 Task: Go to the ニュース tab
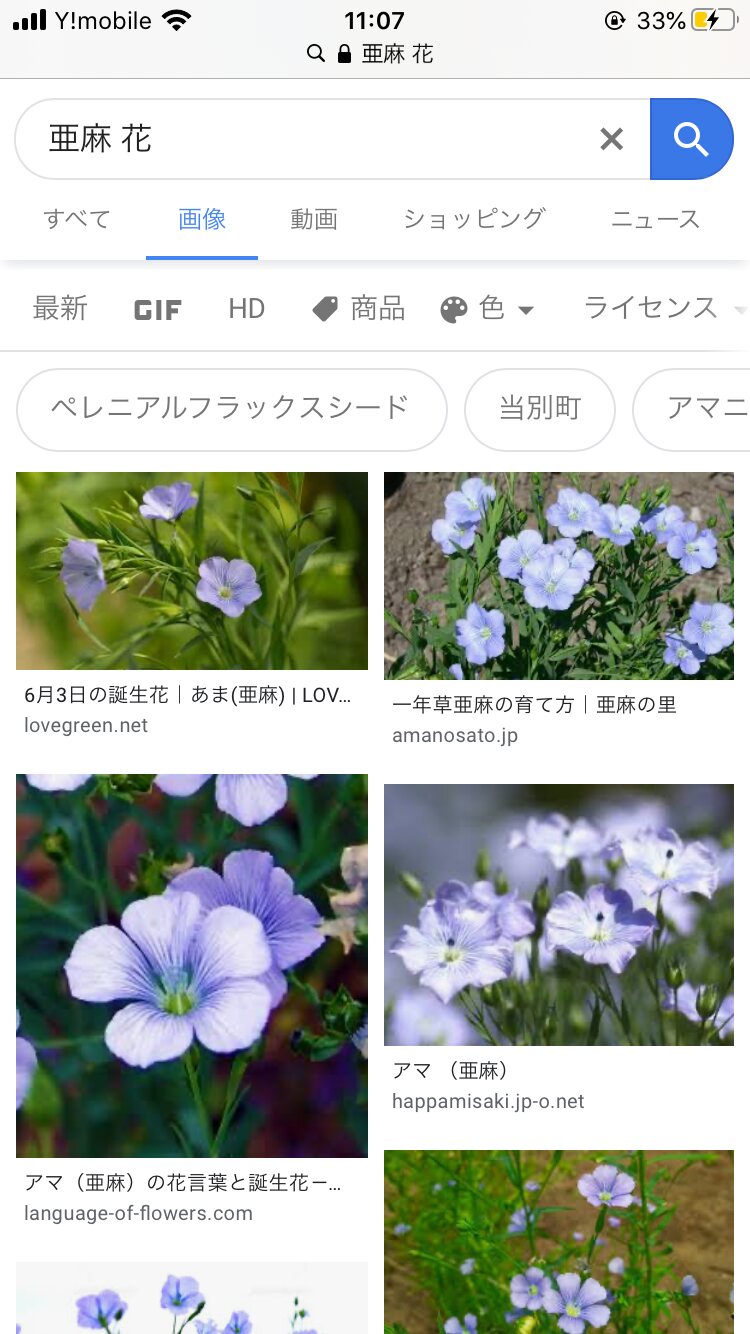(x=655, y=219)
